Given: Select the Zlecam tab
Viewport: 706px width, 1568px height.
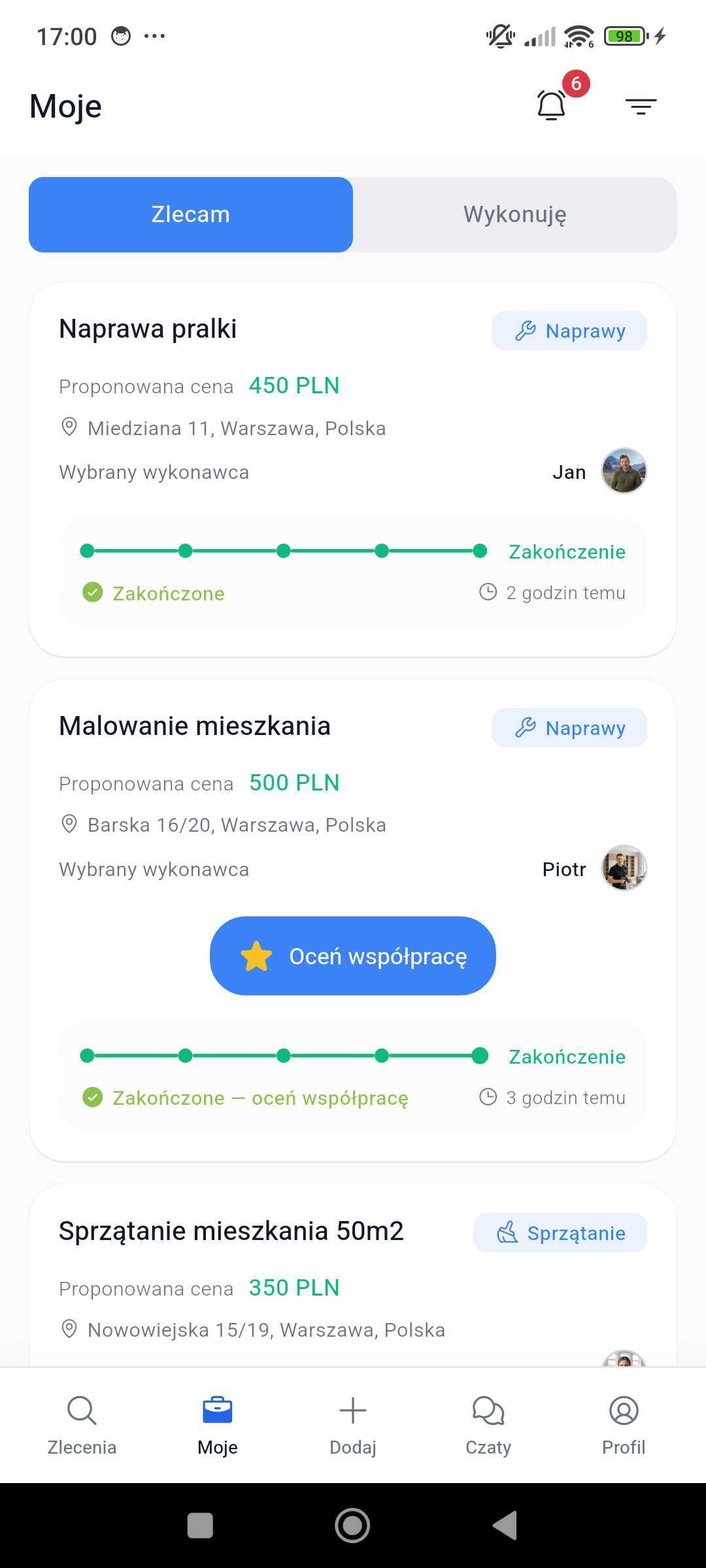Looking at the screenshot, I should pos(191,214).
